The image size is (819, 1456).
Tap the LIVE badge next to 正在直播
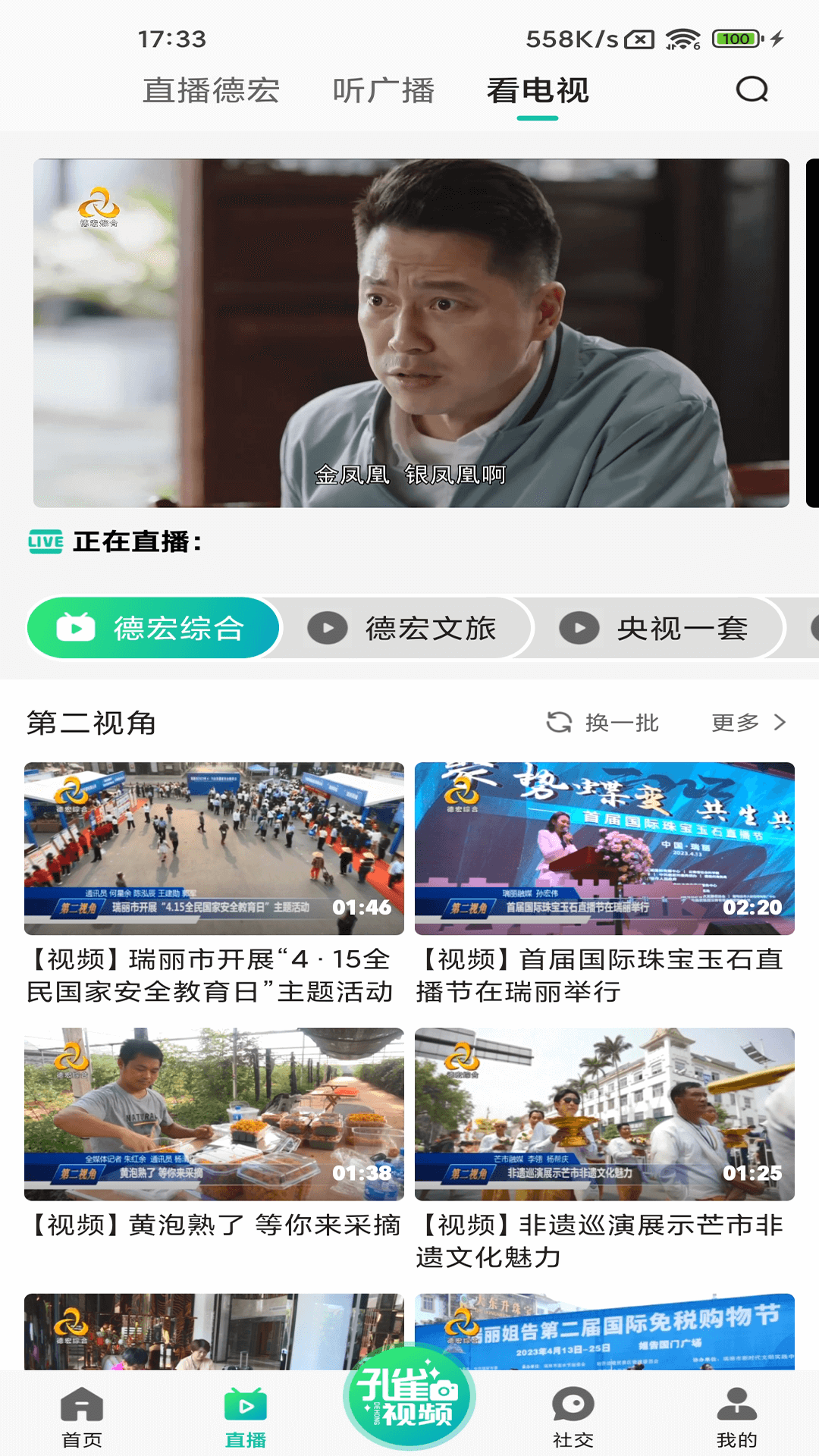point(45,541)
